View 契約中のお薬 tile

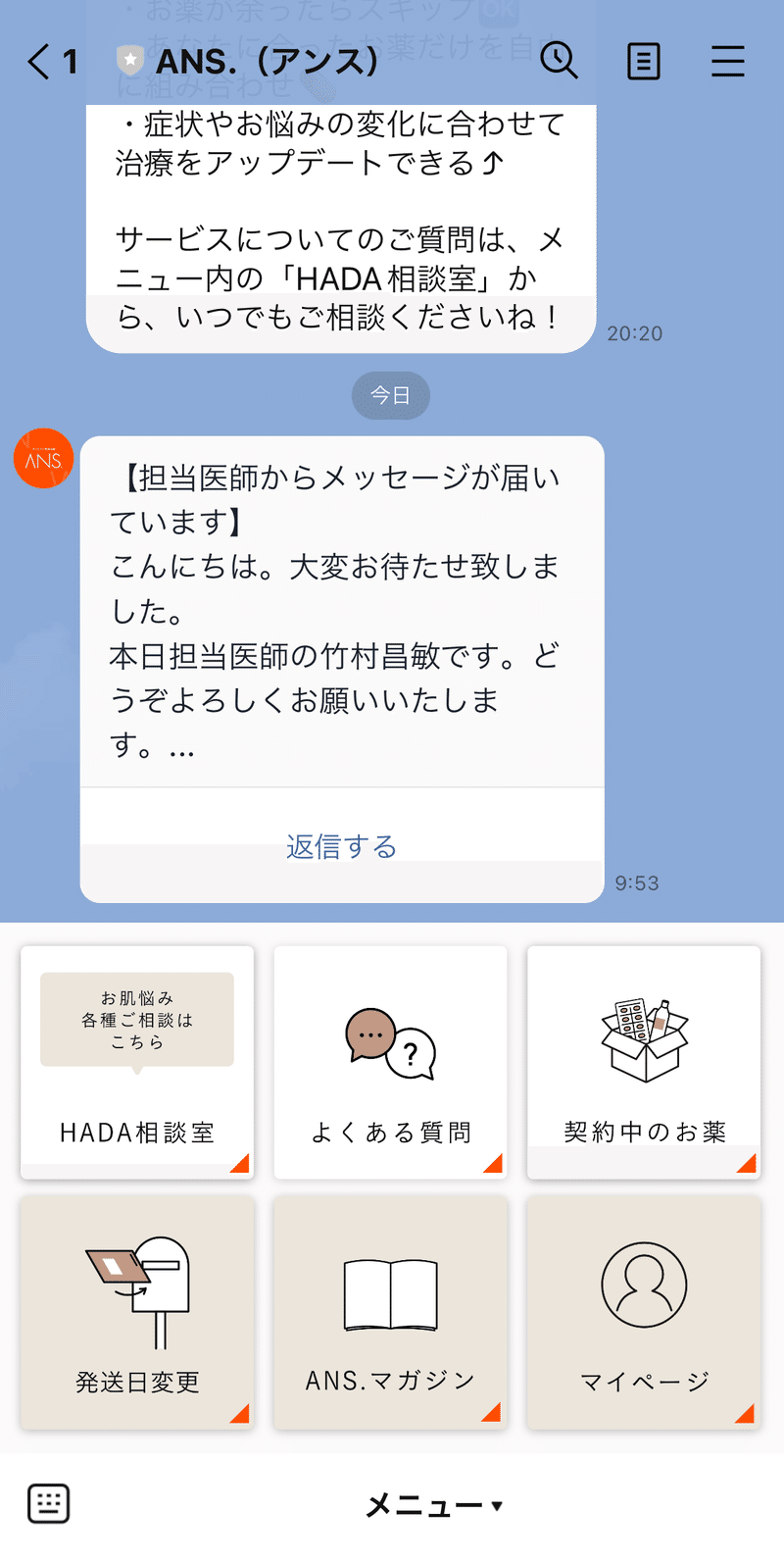pos(644,1063)
